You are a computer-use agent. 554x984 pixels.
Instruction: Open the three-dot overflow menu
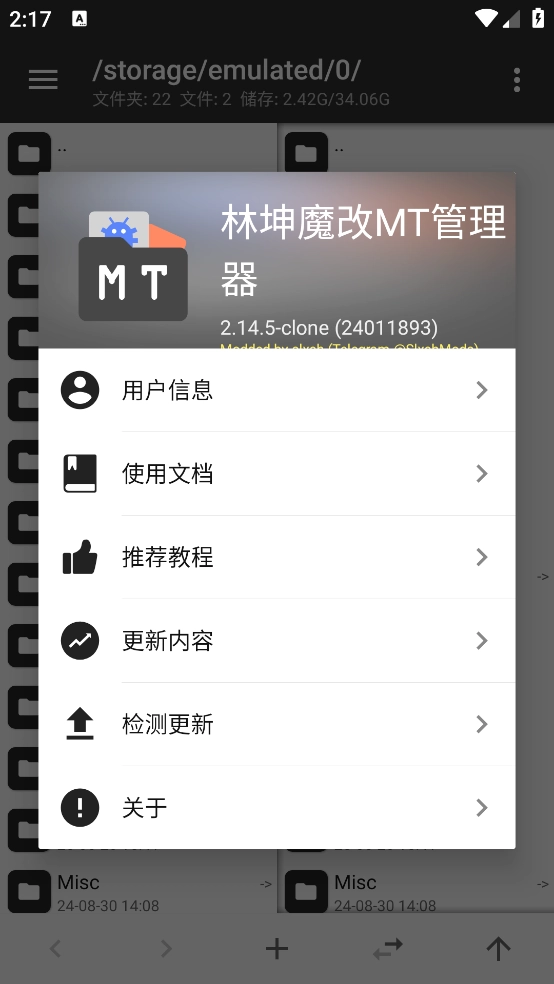pyautogui.click(x=516, y=80)
